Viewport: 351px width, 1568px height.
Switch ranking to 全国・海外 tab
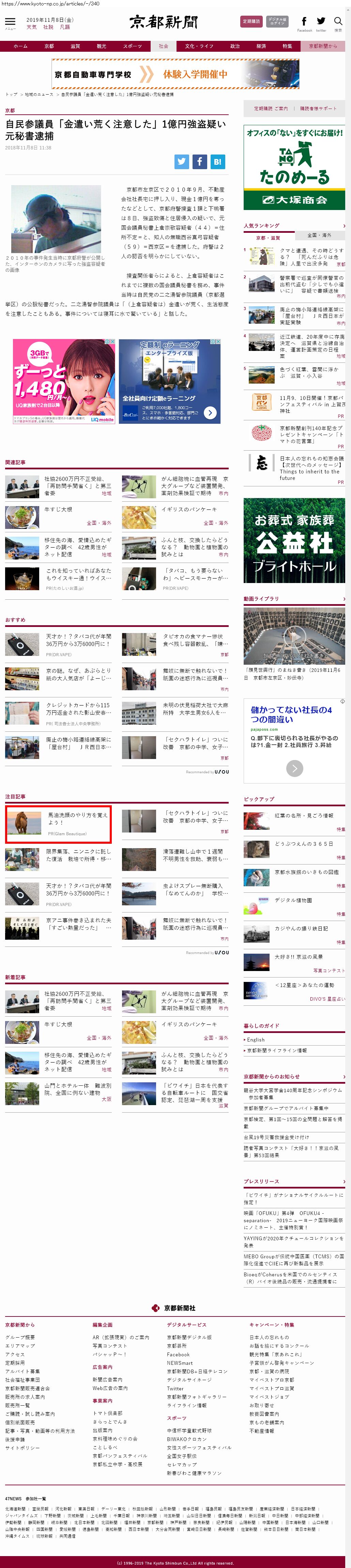[319, 235]
